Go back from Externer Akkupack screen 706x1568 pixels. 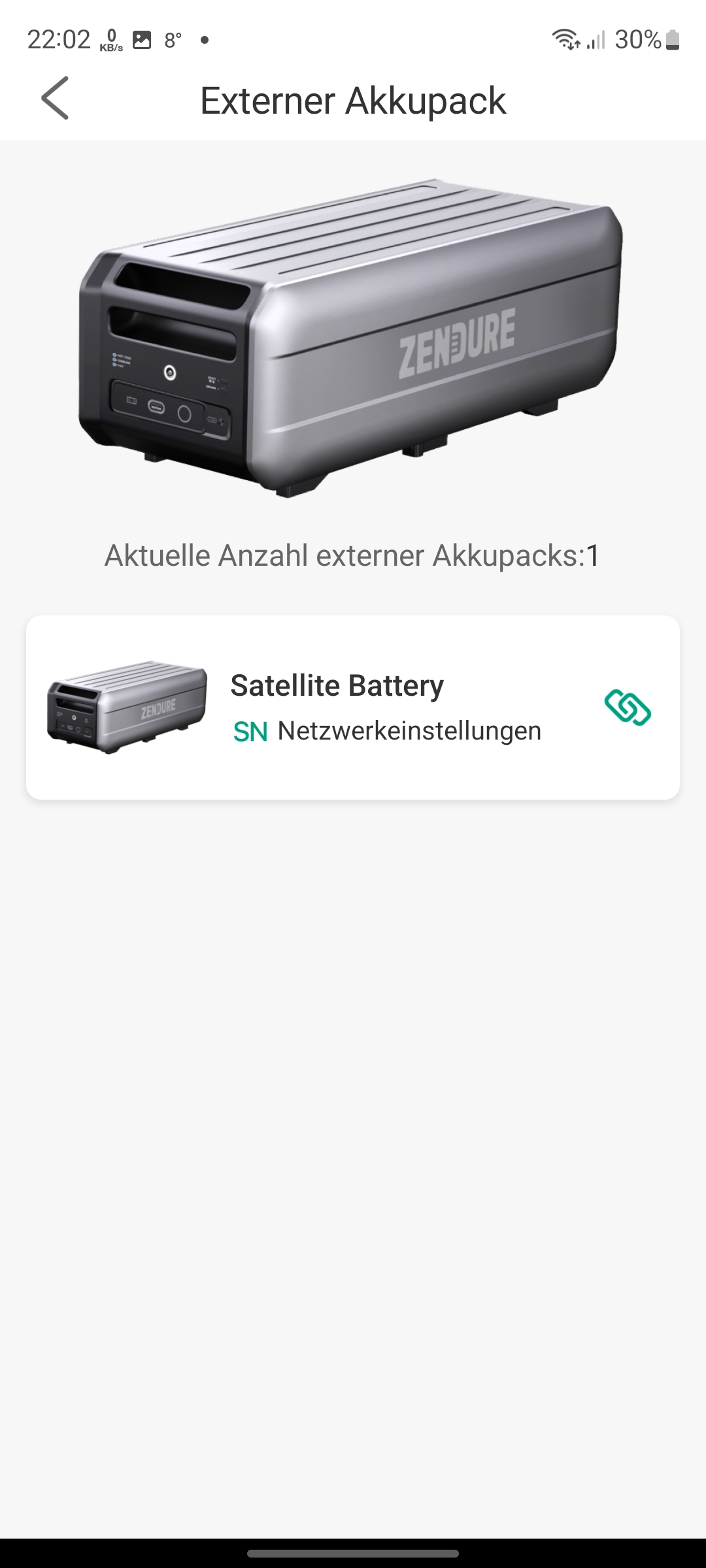pos(55,99)
